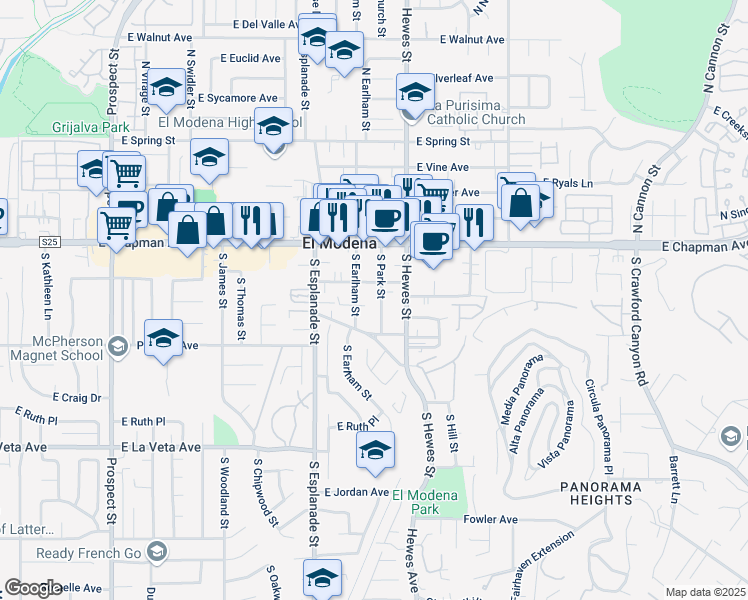The width and height of the screenshot is (748, 600).
Task: Select the school pin at the bottom of S Esplanade St
Action: point(322,578)
